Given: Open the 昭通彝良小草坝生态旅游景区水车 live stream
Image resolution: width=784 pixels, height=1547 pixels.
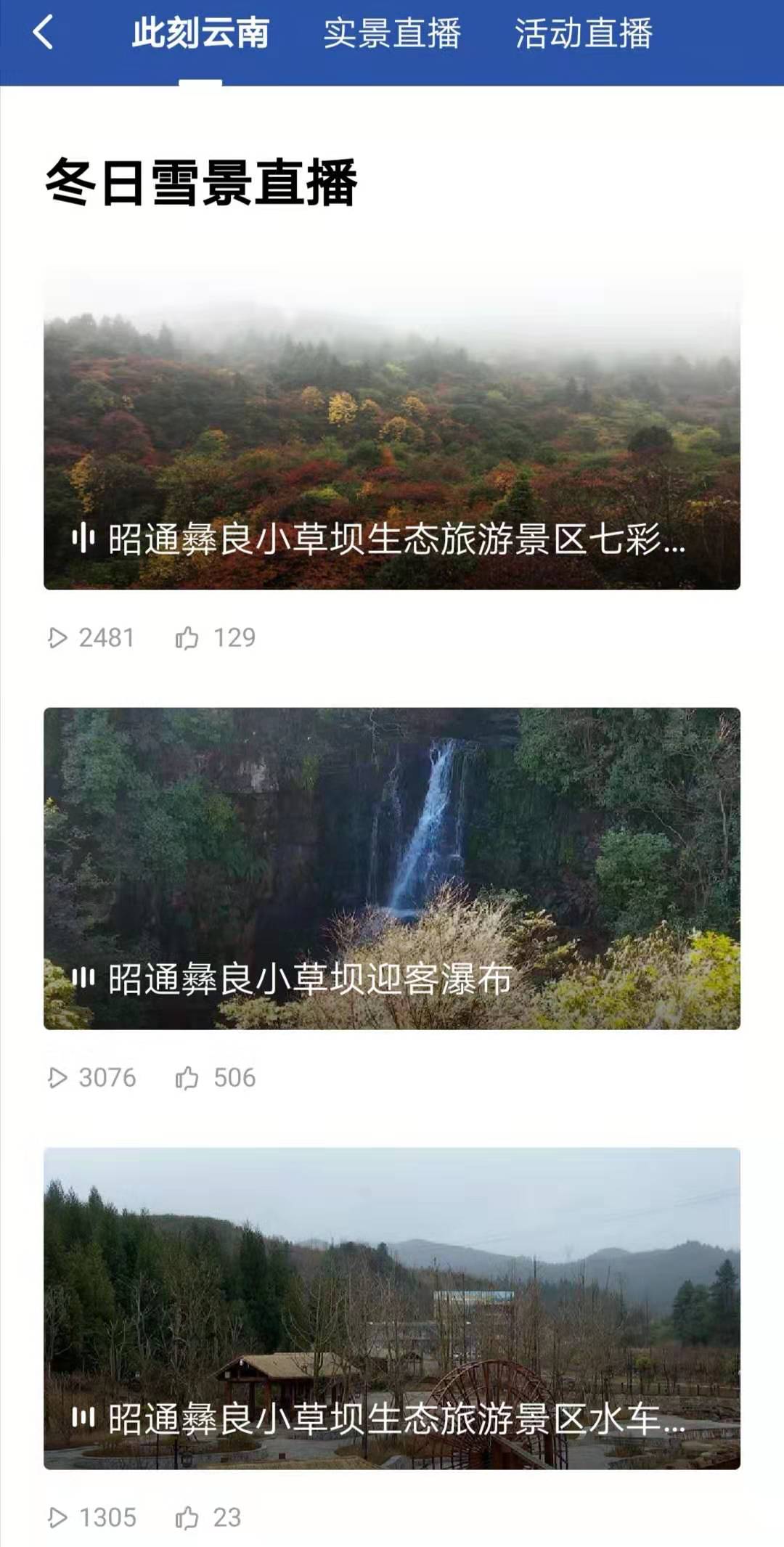Looking at the screenshot, I should pos(392,1308).
